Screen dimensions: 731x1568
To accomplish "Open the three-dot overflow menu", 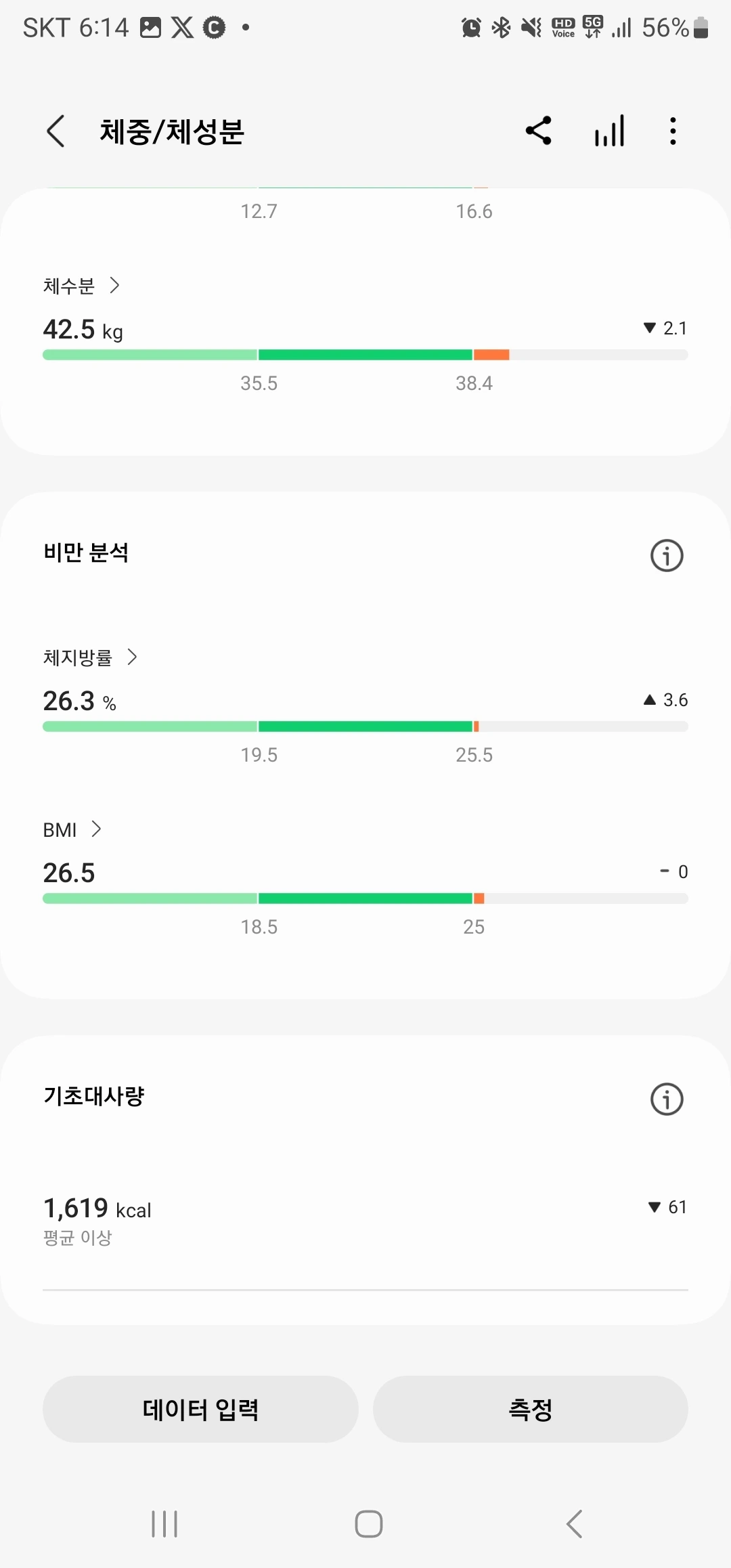I will 673,131.
